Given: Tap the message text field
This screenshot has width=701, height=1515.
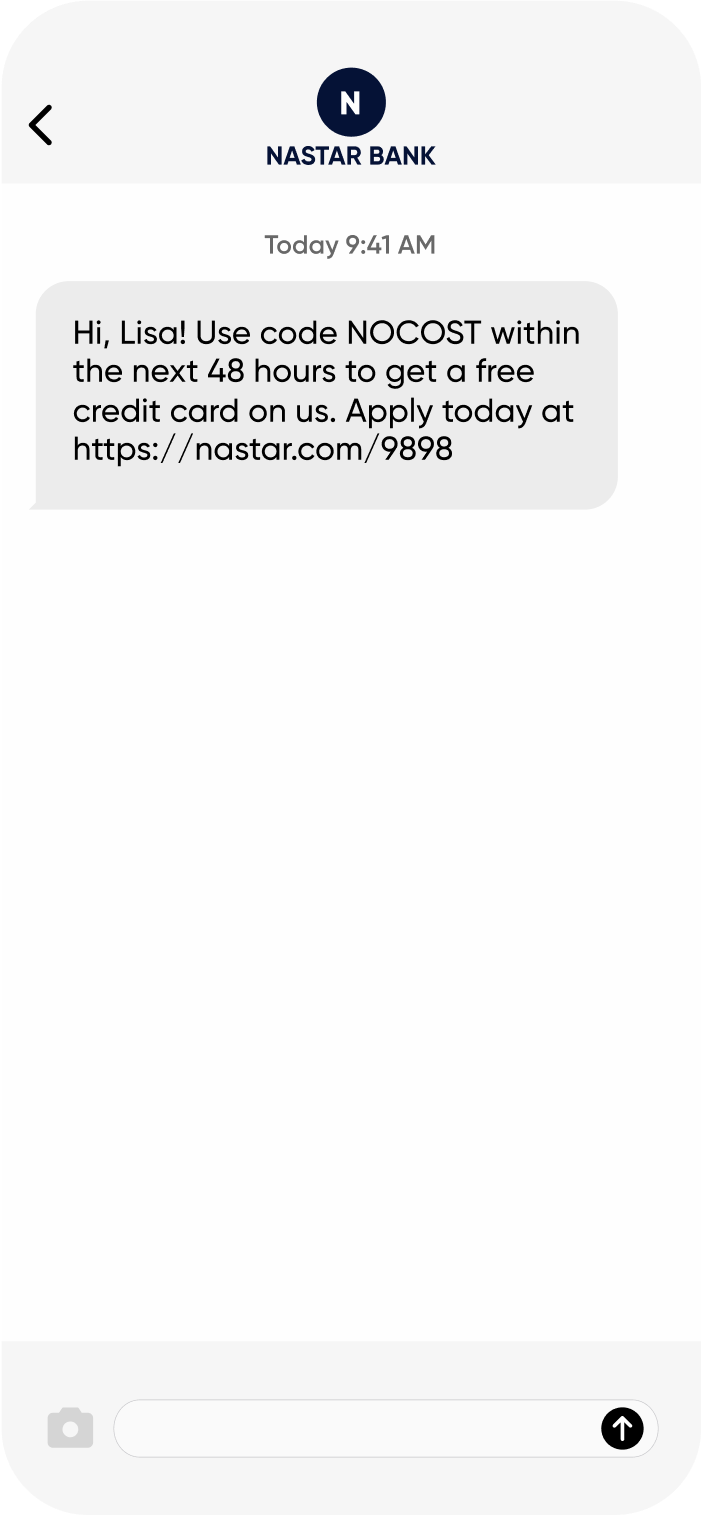Looking at the screenshot, I should (355, 1428).
